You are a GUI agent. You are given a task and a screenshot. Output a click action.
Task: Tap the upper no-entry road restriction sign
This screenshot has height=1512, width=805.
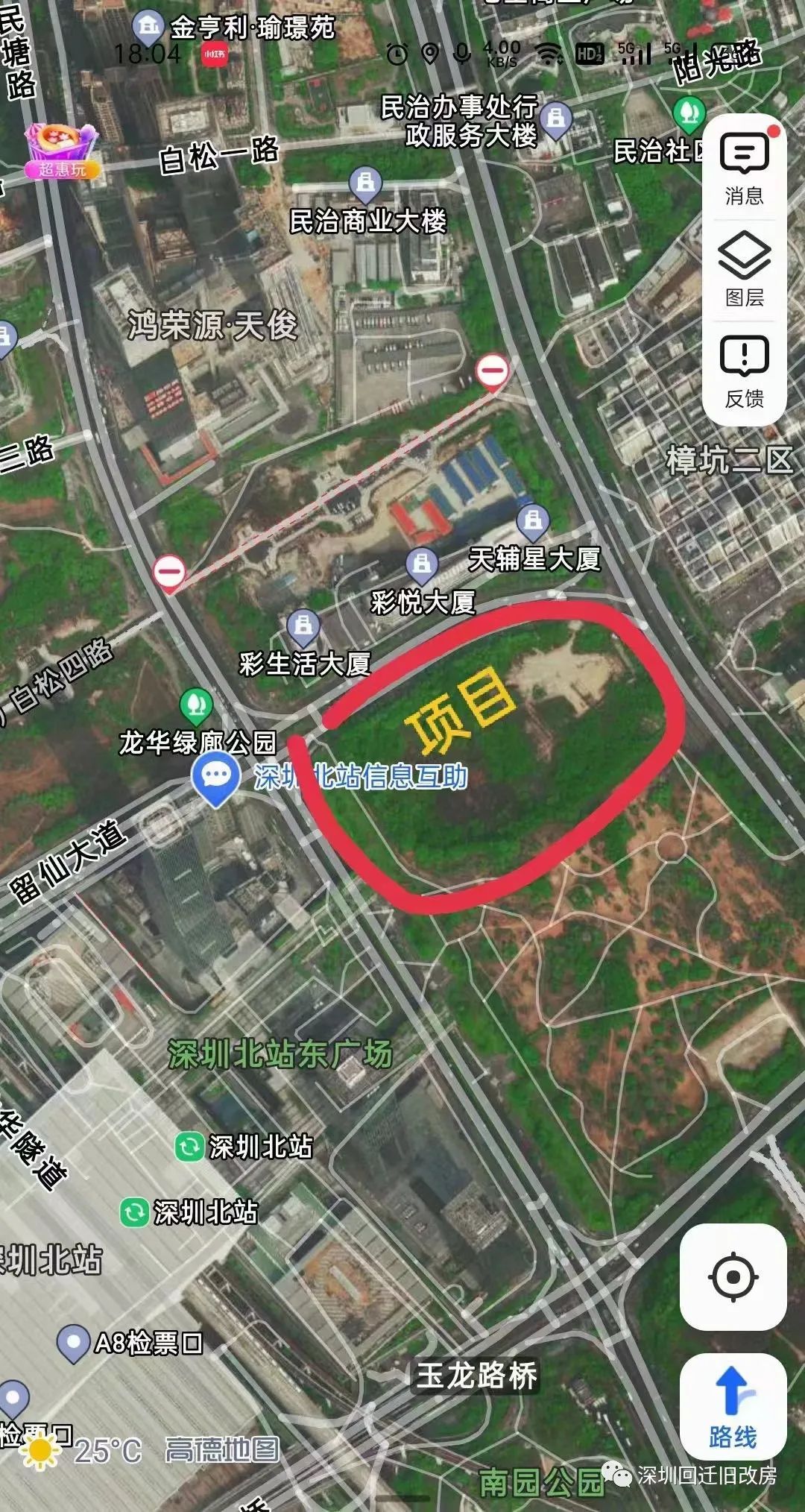(490, 368)
